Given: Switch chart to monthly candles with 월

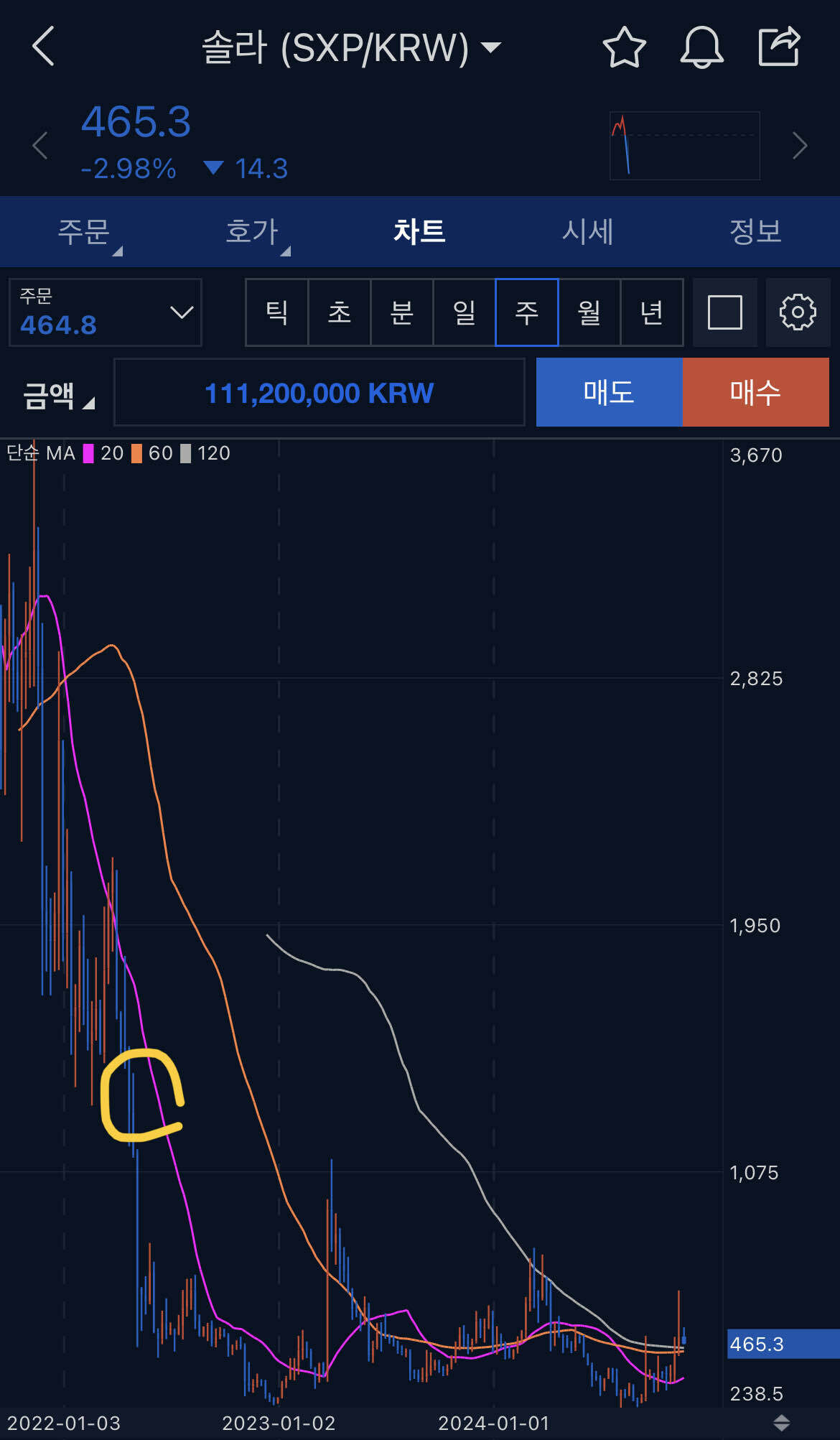Looking at the screenshot, I should pos(589,313).
